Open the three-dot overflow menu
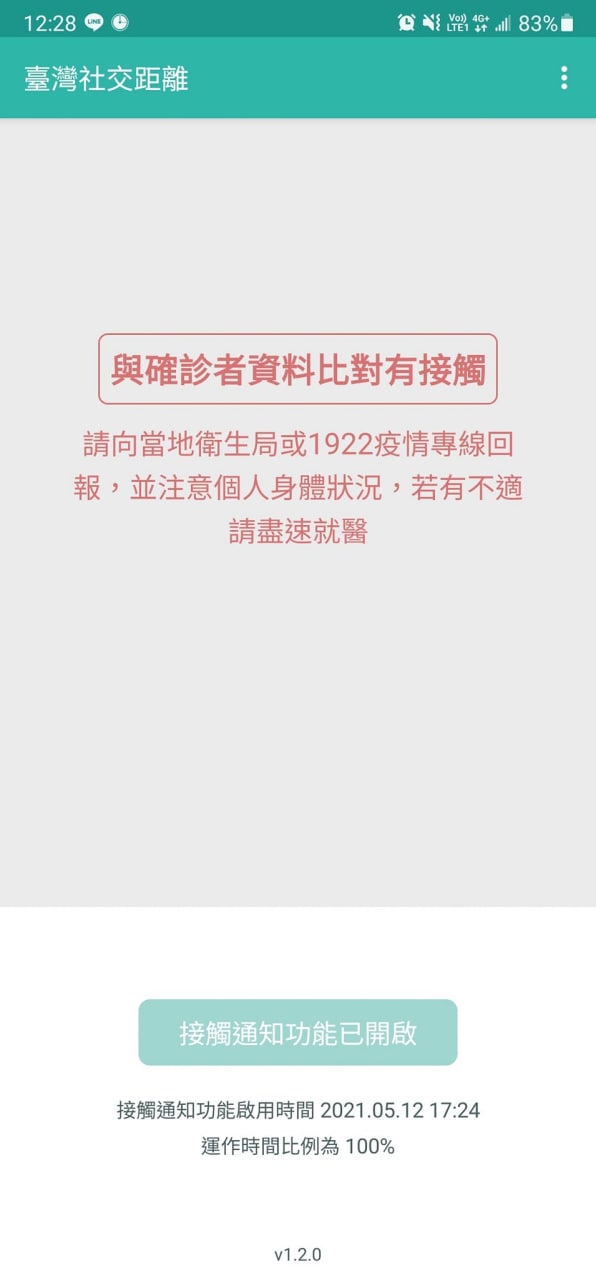This screenshot has width=596, height=1280. [564, 78]
